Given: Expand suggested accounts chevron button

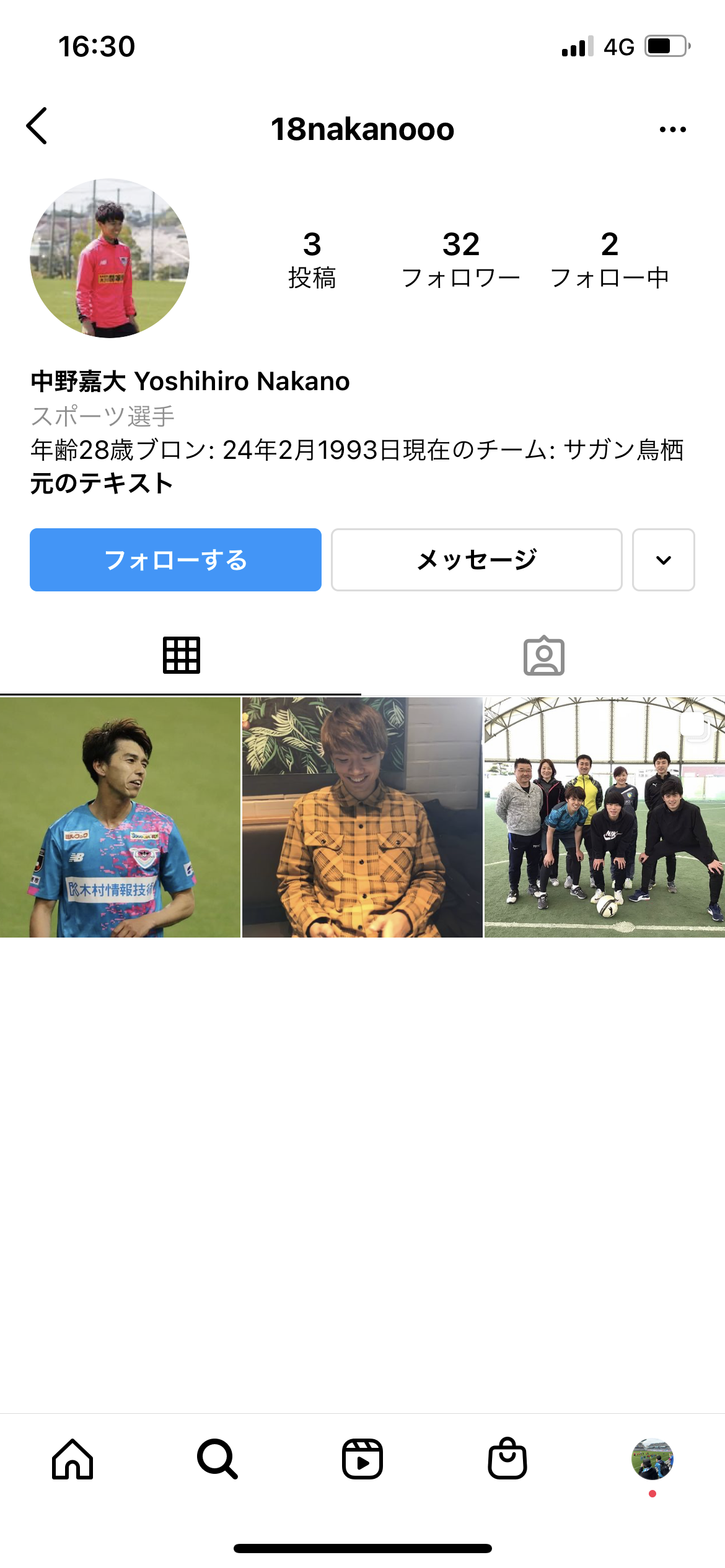Looking at the screenshot, I should [664, 560].
